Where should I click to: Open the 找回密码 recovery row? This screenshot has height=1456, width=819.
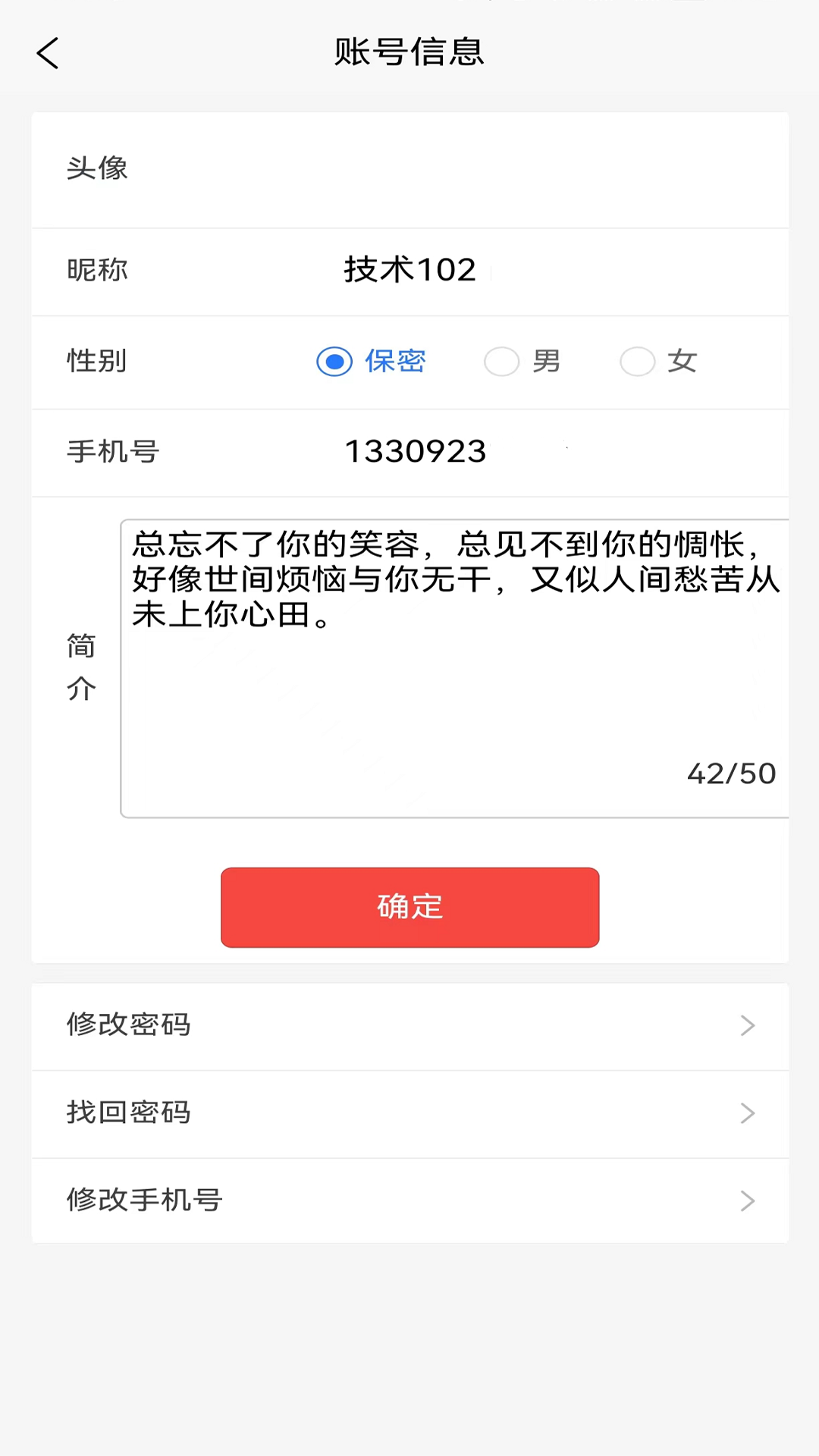tap(409, 1113)
